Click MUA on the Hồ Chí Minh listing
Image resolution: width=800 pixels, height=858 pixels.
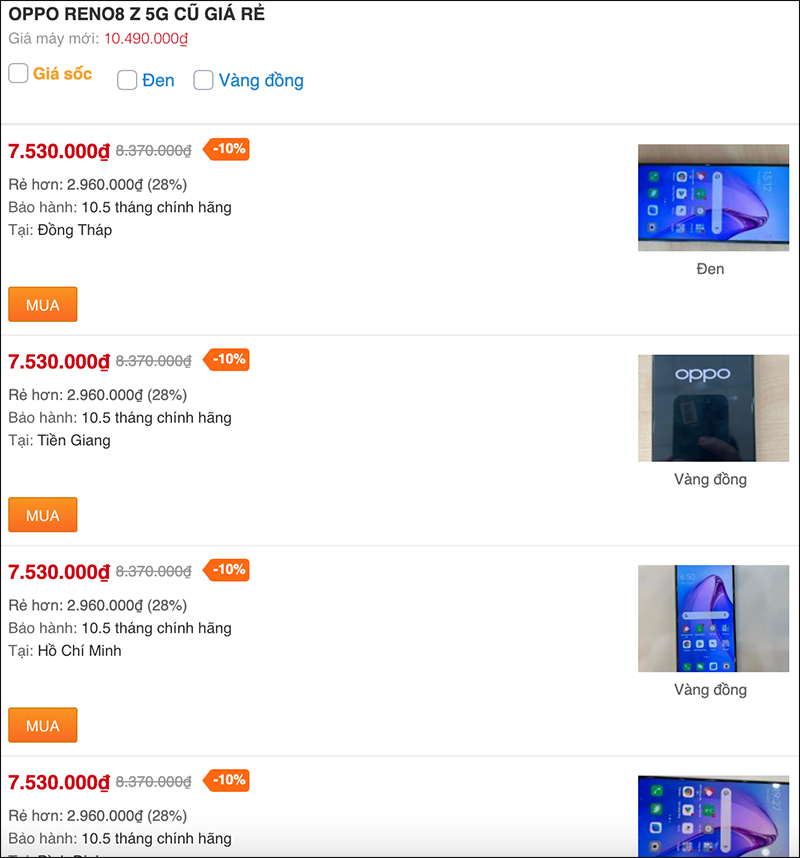click(42, 724)
